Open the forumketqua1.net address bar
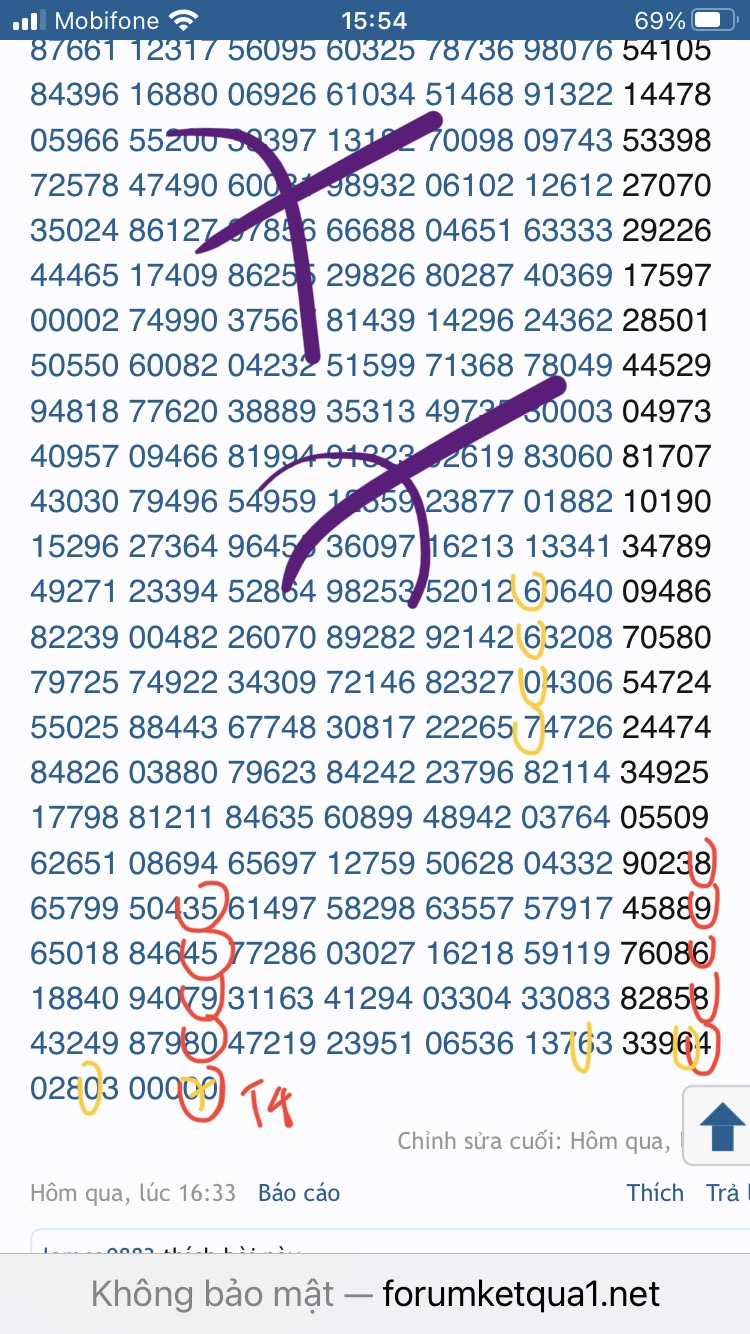750x1334 pixels. pos(375,1294)
